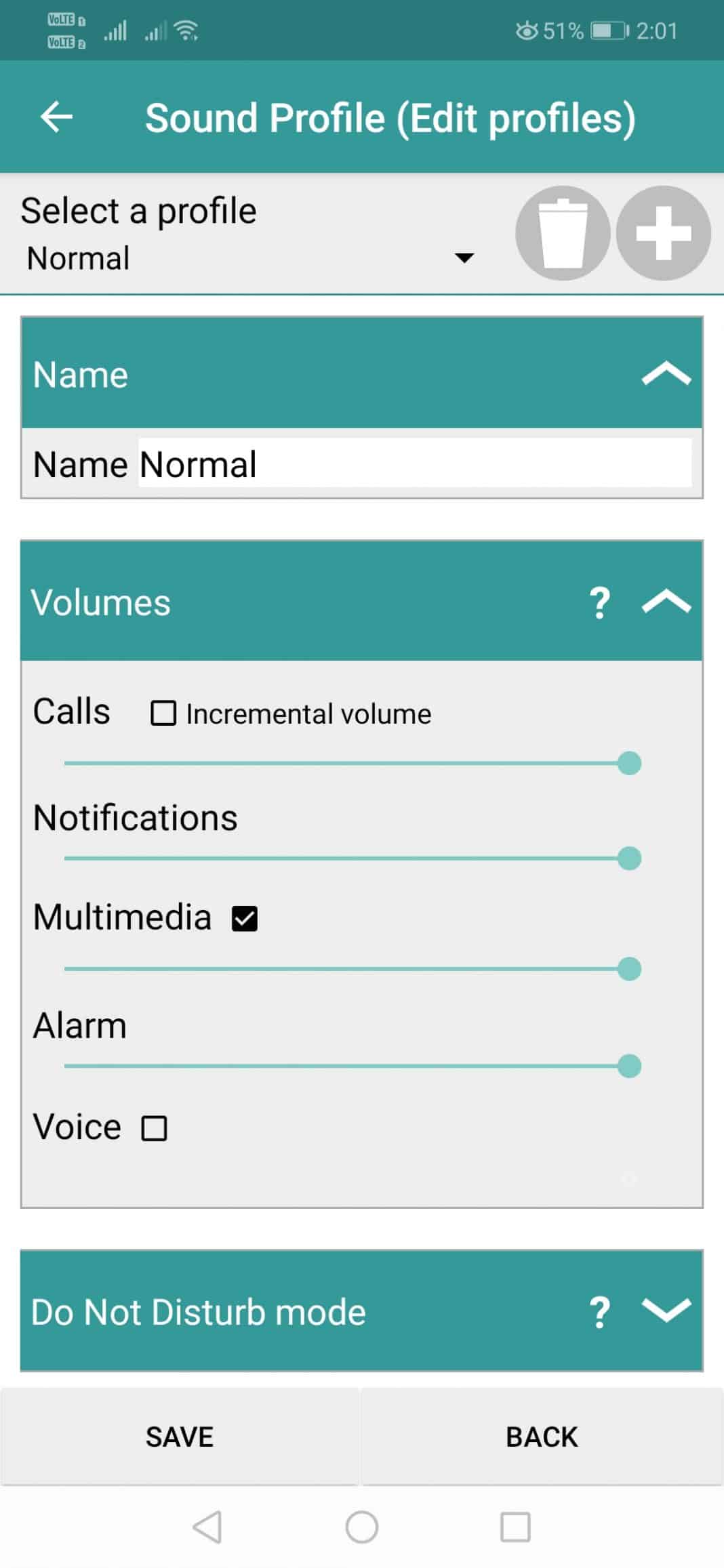Enable the Incremental volume checkbox
Viewport: 724px width, 1568px height.
tap(163, 714)
